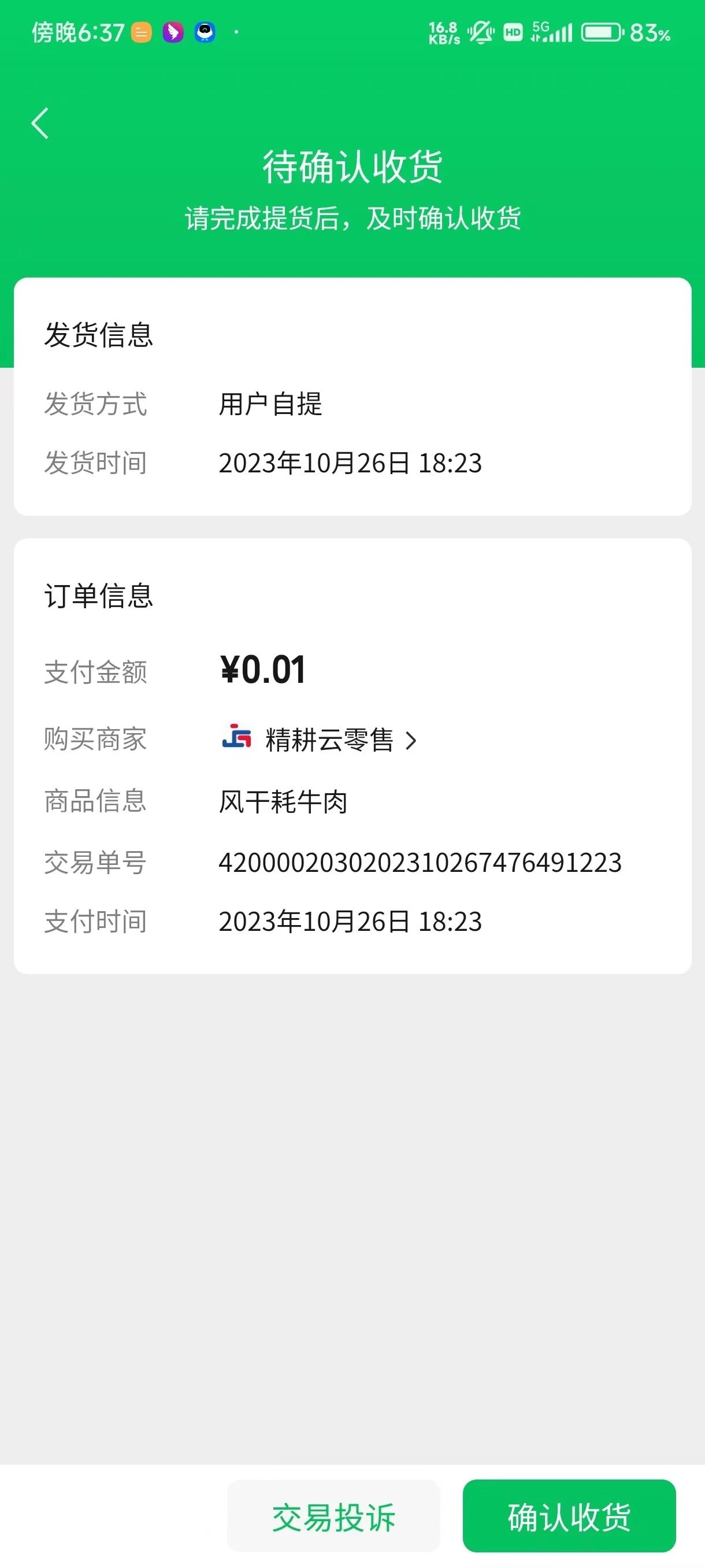Tap the 交易投诉 button

point(333,1517)
